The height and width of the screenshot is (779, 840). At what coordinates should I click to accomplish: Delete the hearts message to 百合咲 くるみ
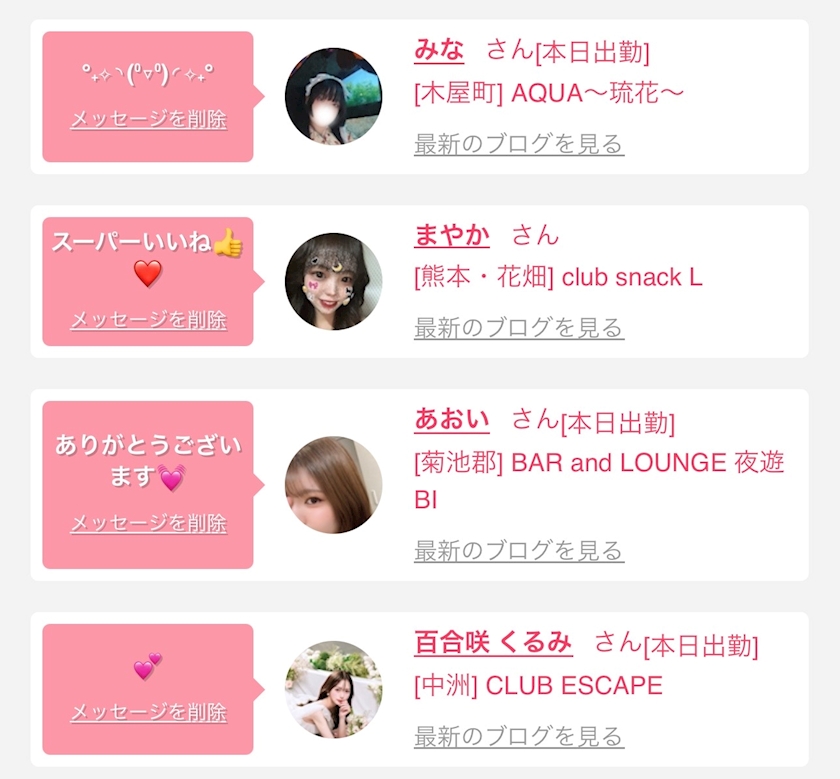coord(149,712)
